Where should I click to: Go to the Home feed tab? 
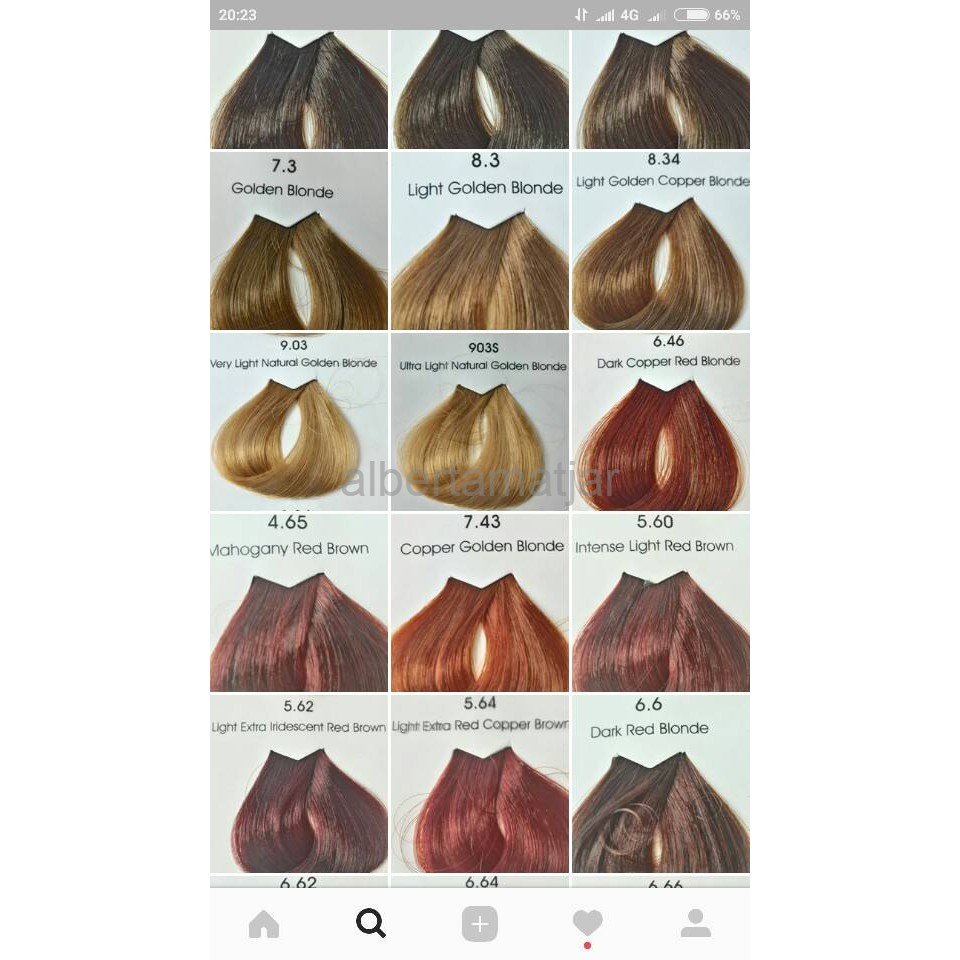(x=264, y=924)
